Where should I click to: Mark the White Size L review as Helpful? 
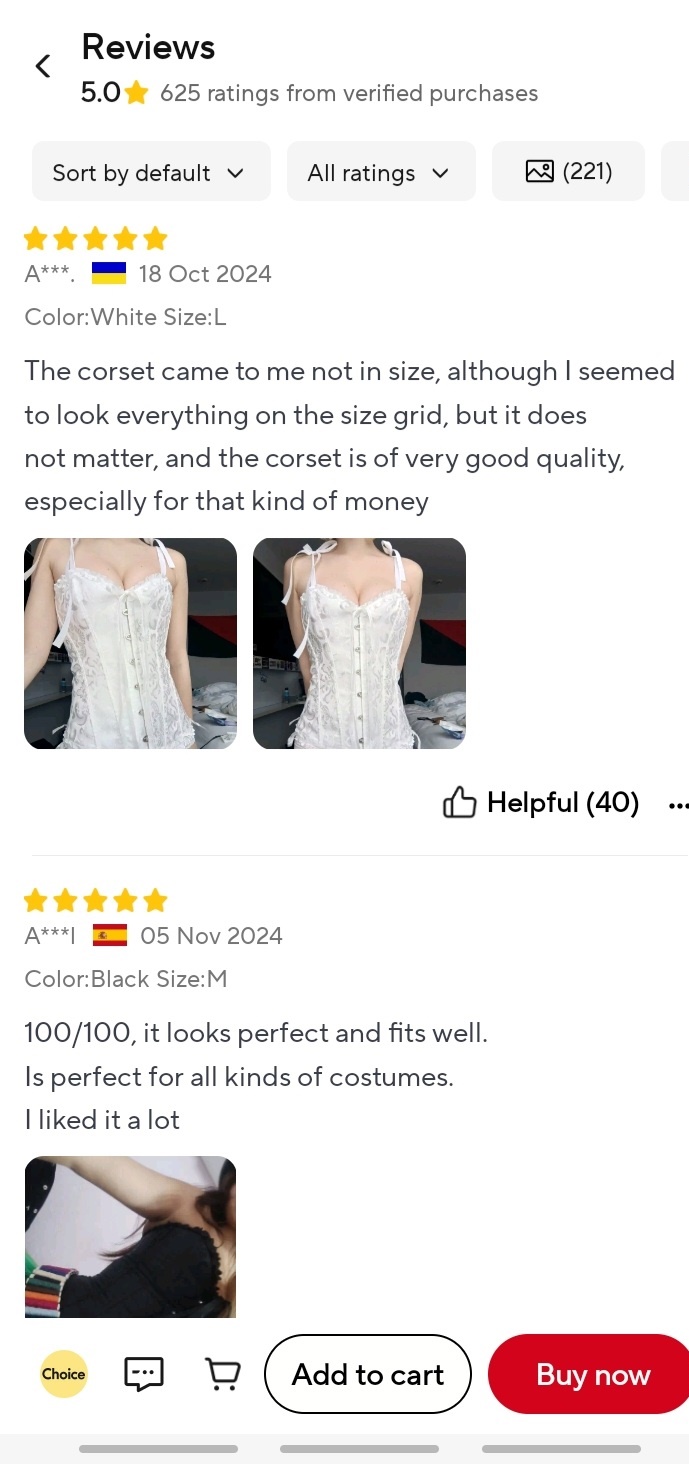541,802
